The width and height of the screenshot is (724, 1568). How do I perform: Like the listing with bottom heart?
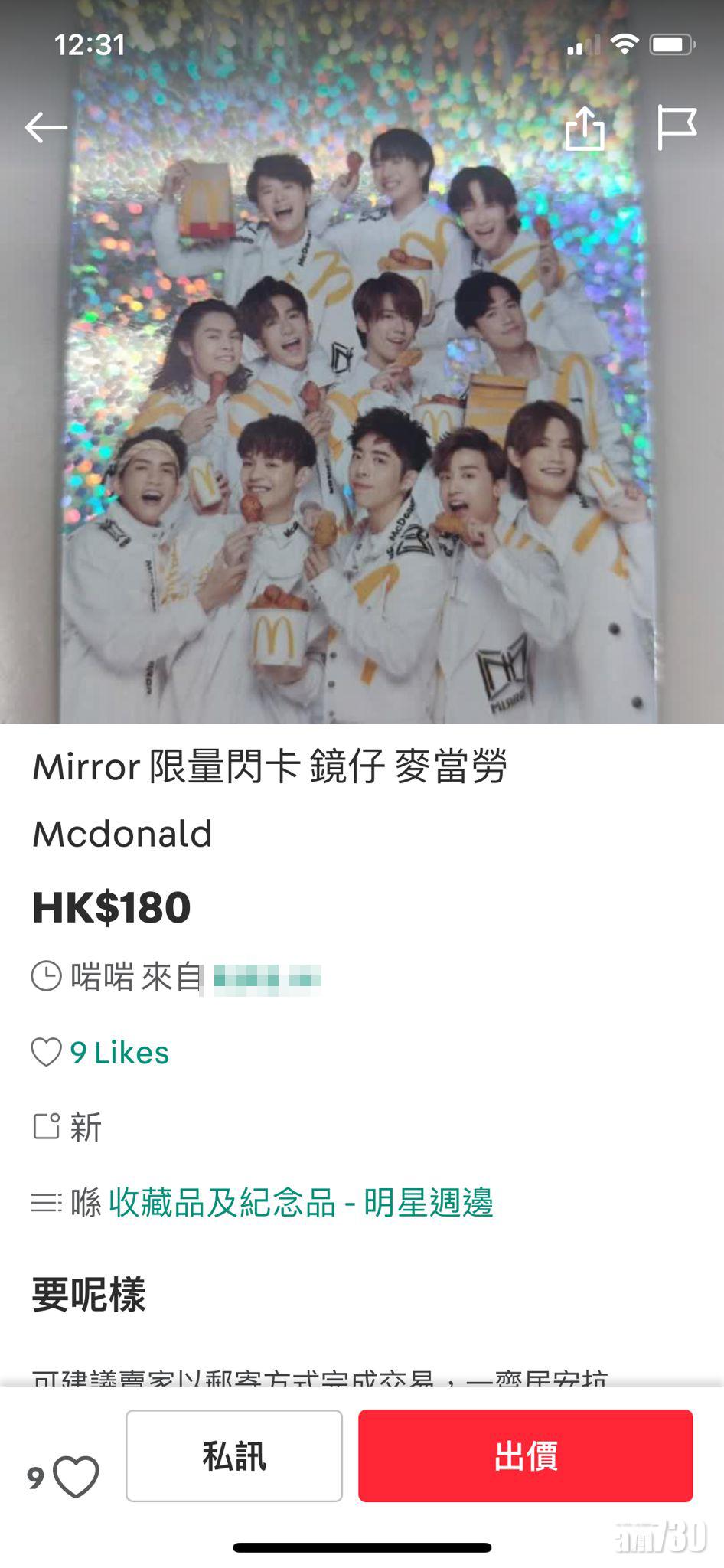tap(76, 1477)
